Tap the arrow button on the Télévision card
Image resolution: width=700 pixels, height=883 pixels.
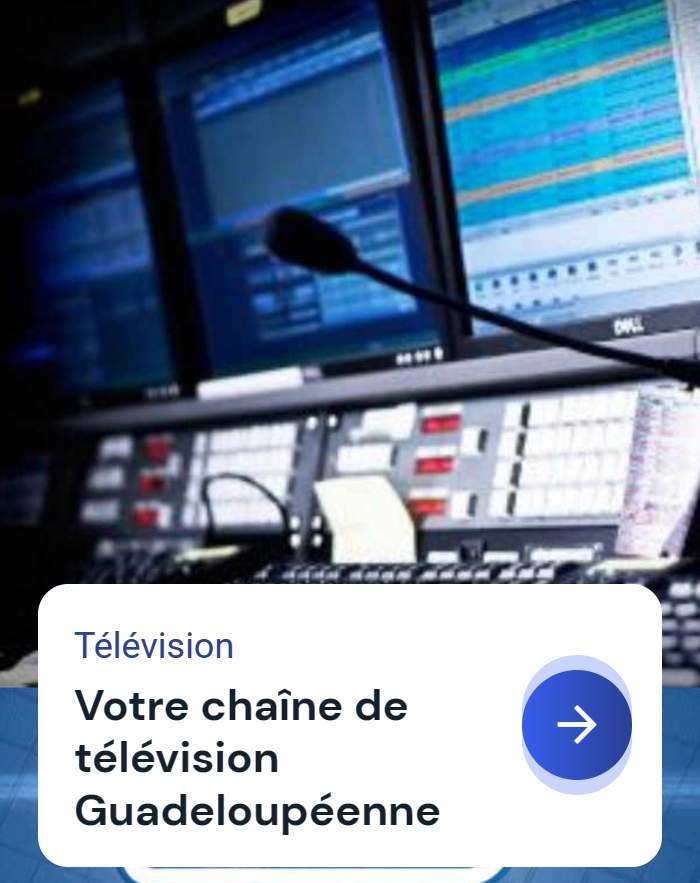[x=577, y=725]
